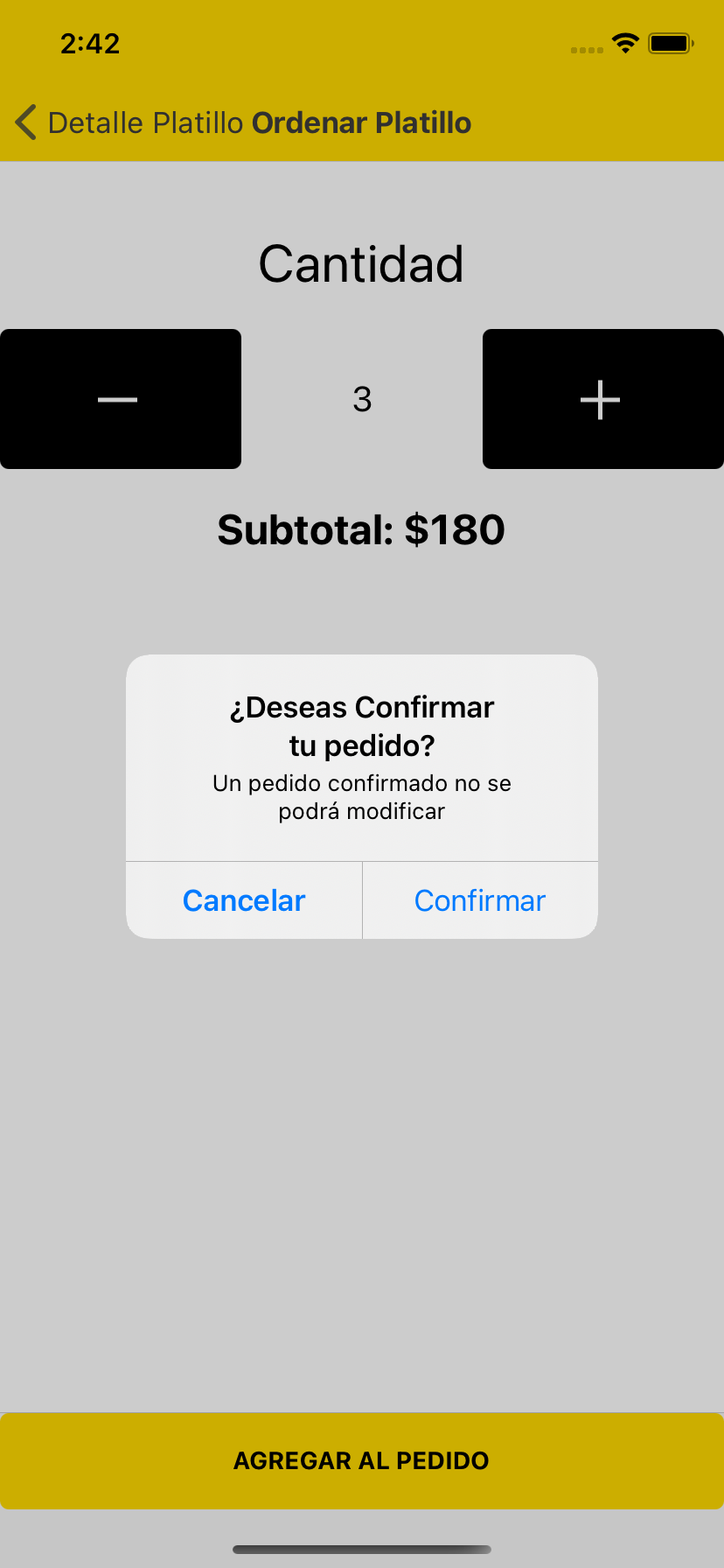Tap Agregar al Pedido
The width and height of the screenshot is (724, 1568).
click(x=361, y=1460)
